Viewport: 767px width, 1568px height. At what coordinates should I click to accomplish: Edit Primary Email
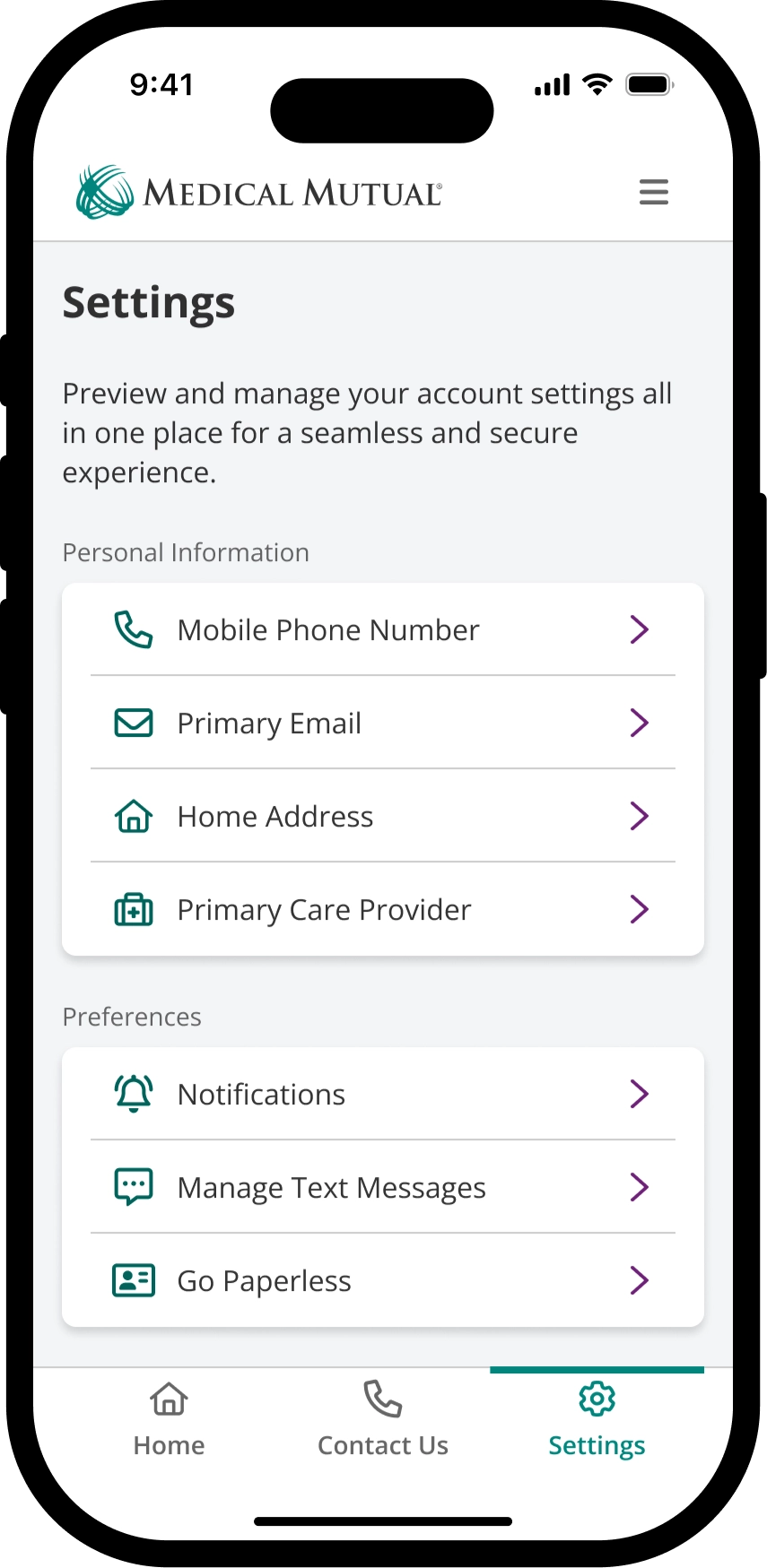pos(382,723)
